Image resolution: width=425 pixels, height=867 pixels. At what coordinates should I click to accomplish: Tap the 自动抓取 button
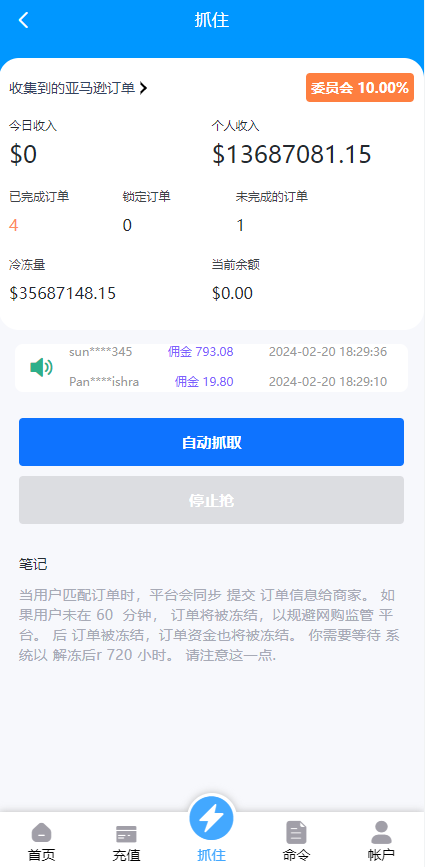click(211, 442)
